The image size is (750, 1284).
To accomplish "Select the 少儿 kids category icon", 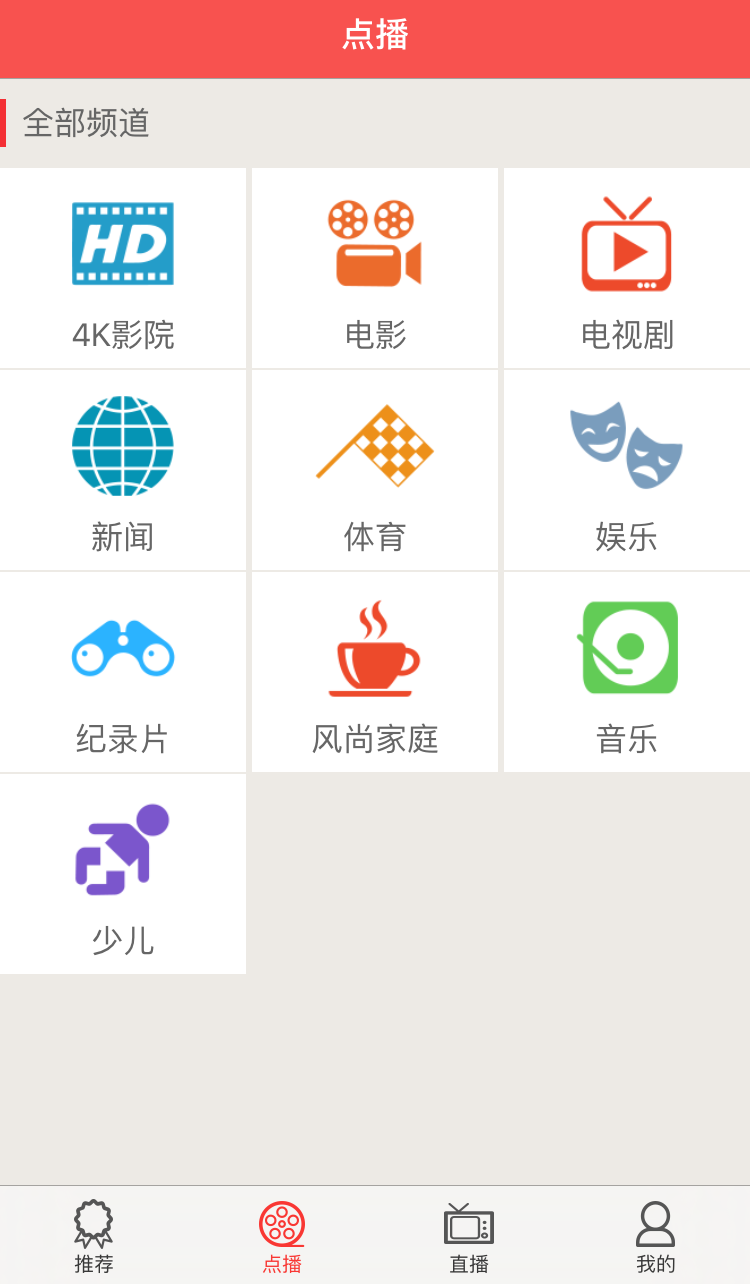I will pyautogui.click(x=122, y=849).
